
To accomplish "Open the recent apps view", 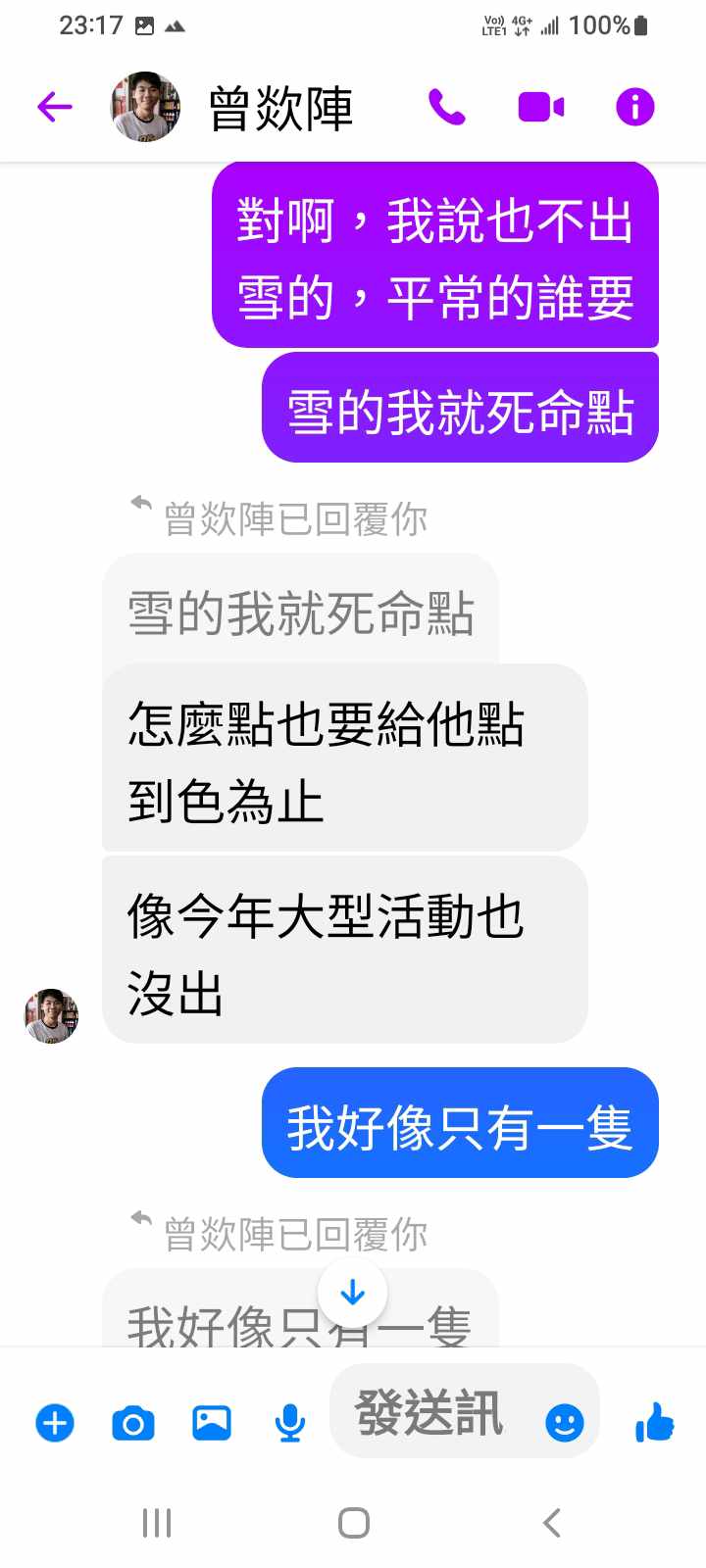I will (157, 1523).
